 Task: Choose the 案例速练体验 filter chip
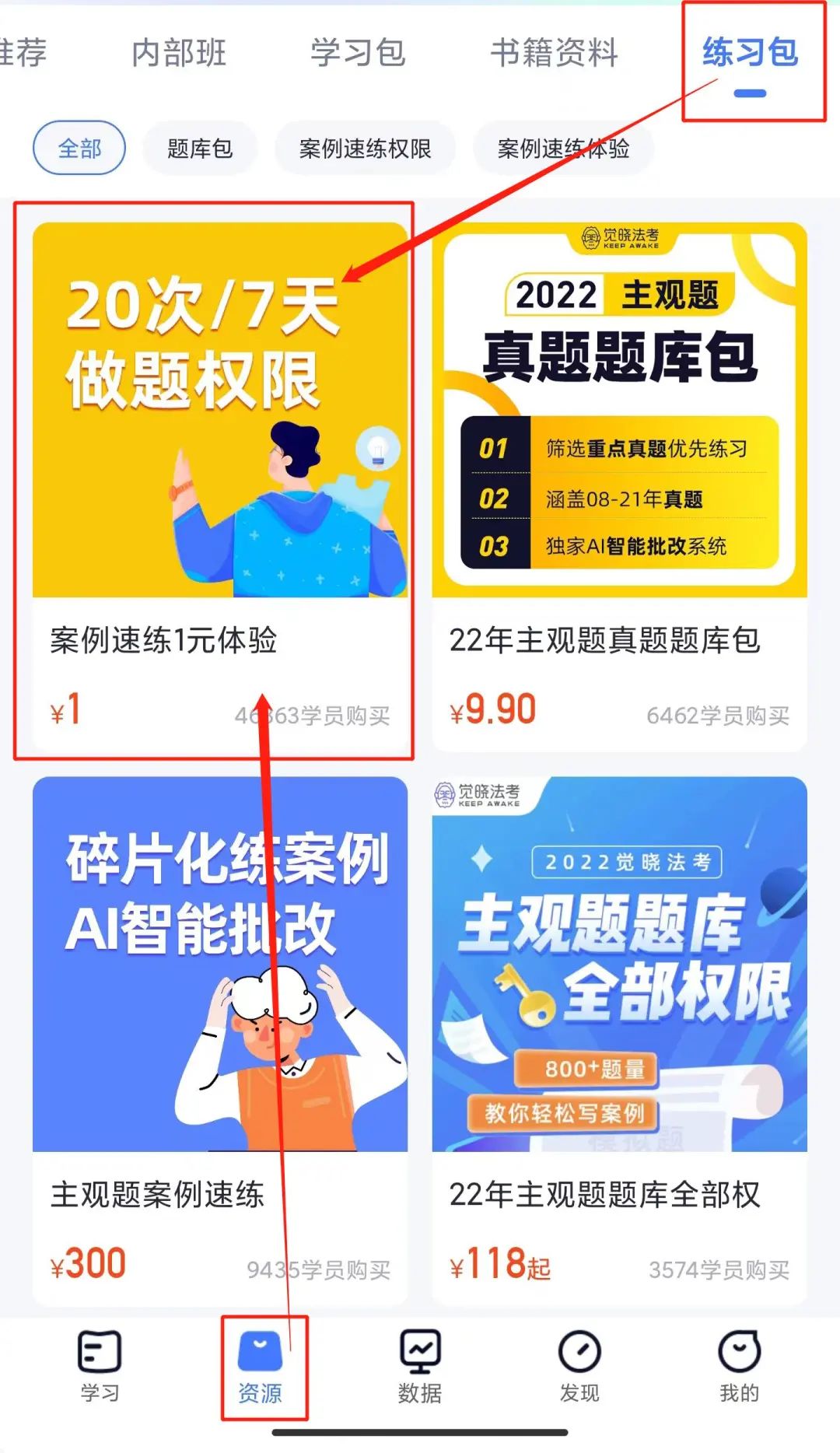point(563,148)
